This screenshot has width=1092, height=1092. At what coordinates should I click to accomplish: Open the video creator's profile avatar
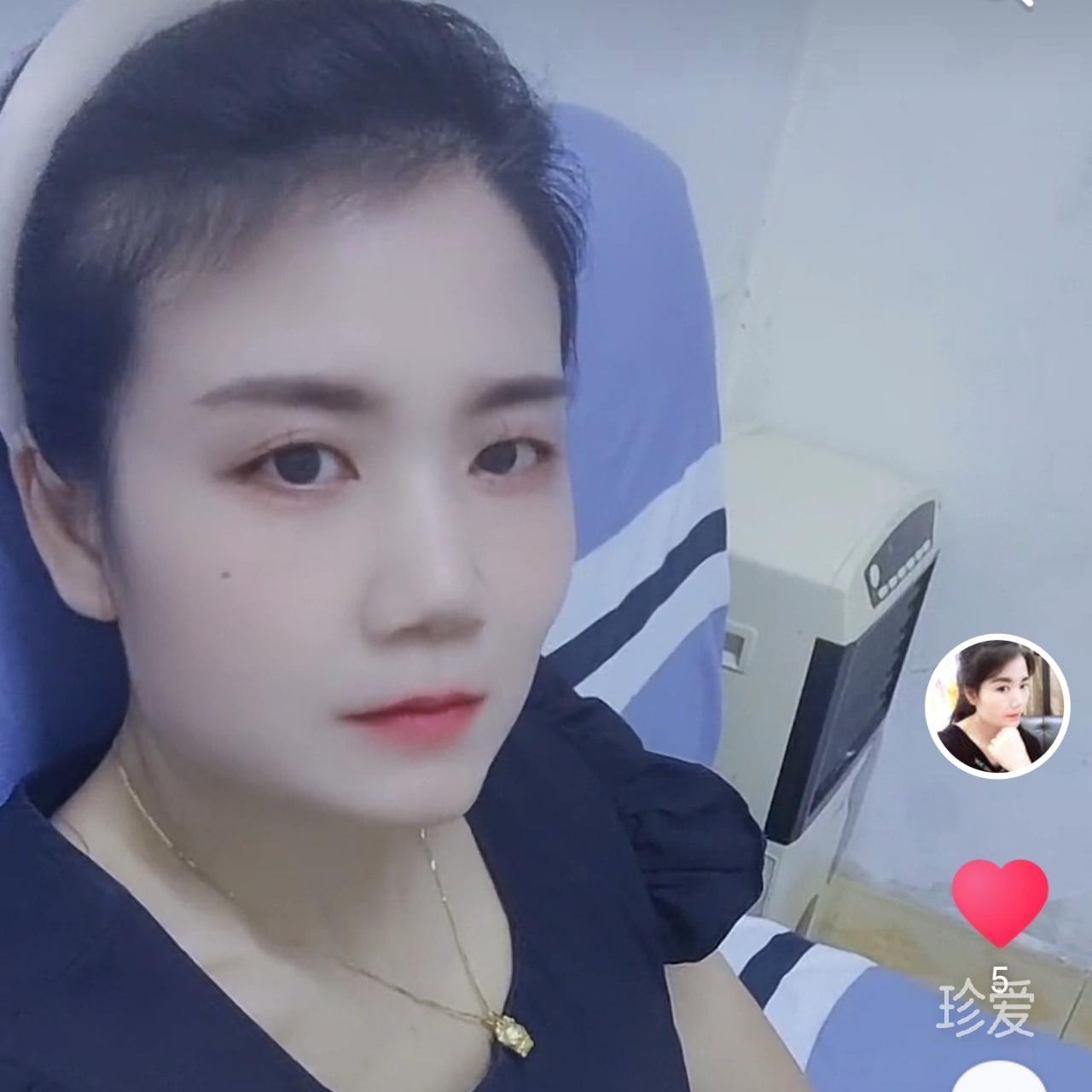pyautogui.click(x=997, y=706)
